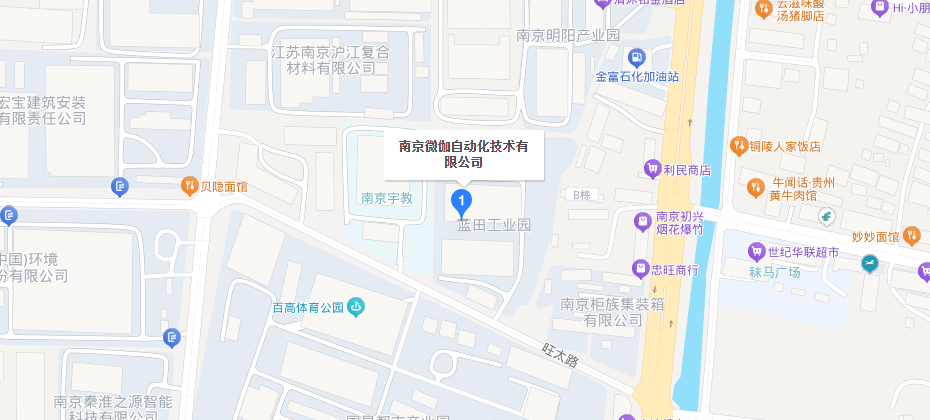Open 世纪华联超市 supermarket marker
This screenshot has width=930, height=420.
point(757,250)
